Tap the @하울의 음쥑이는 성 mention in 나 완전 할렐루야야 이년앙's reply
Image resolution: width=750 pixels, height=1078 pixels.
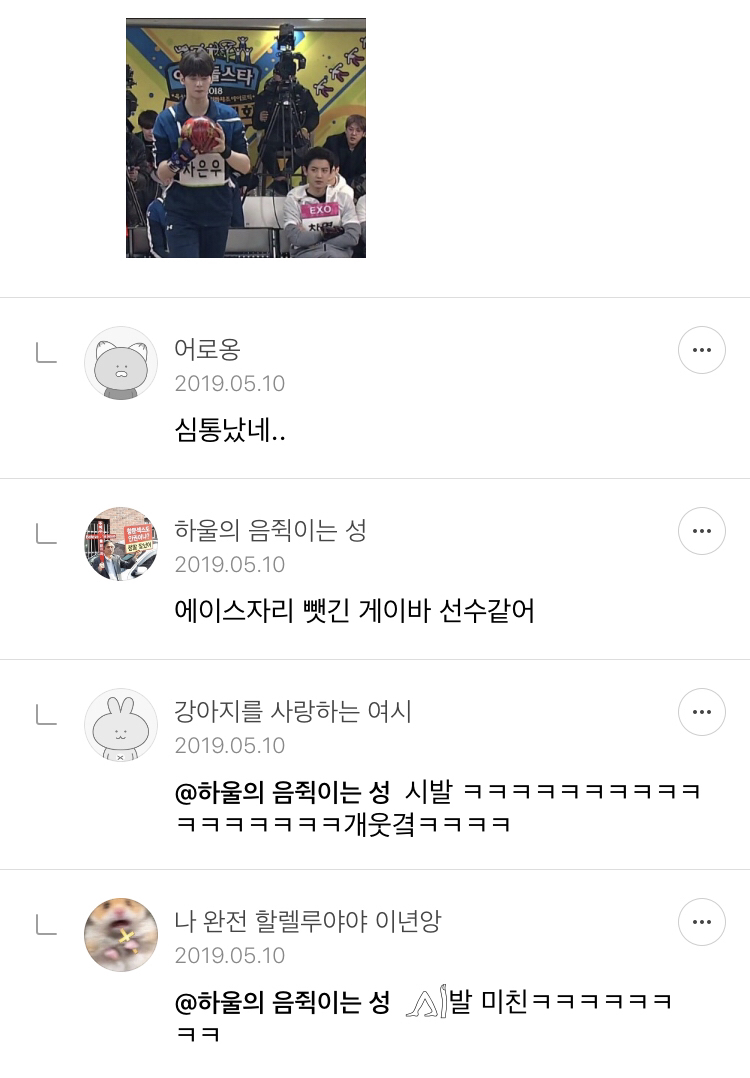tap(282, 1003)
